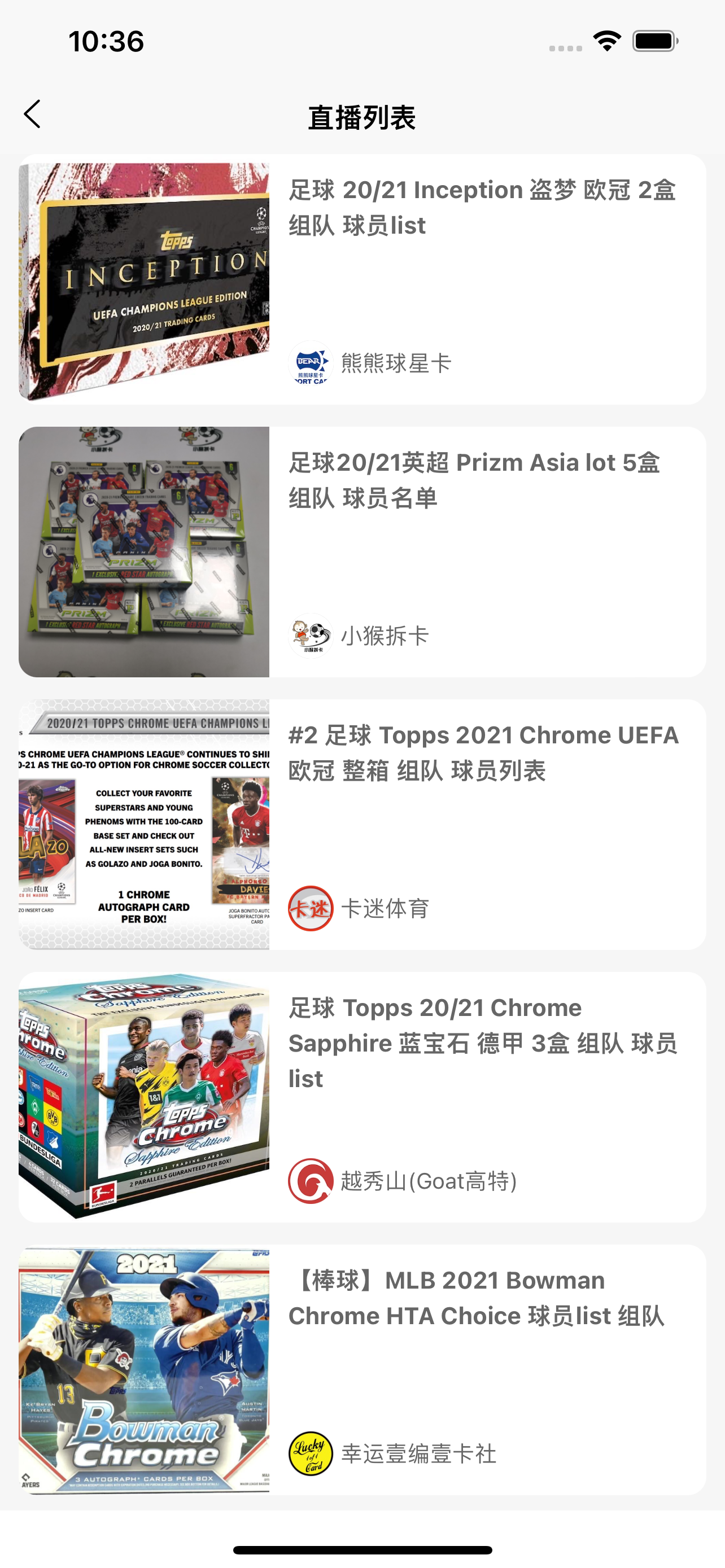The image size is (725, 1568).
Task: Open the MLB 2021 Bowman Chrome stream
Action: [x=362, y=1369]
